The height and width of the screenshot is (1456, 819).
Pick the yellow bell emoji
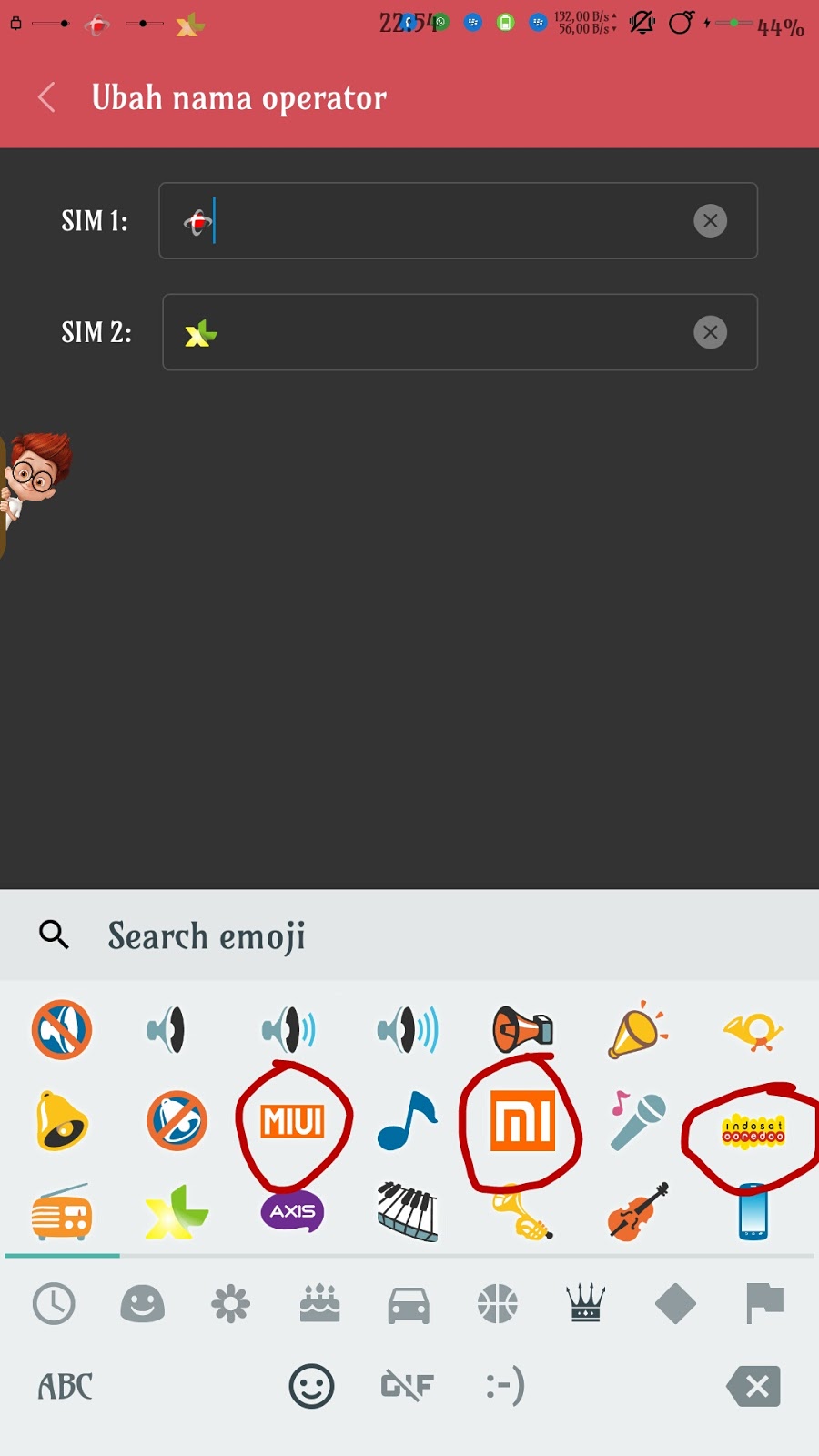(61, 1122)
